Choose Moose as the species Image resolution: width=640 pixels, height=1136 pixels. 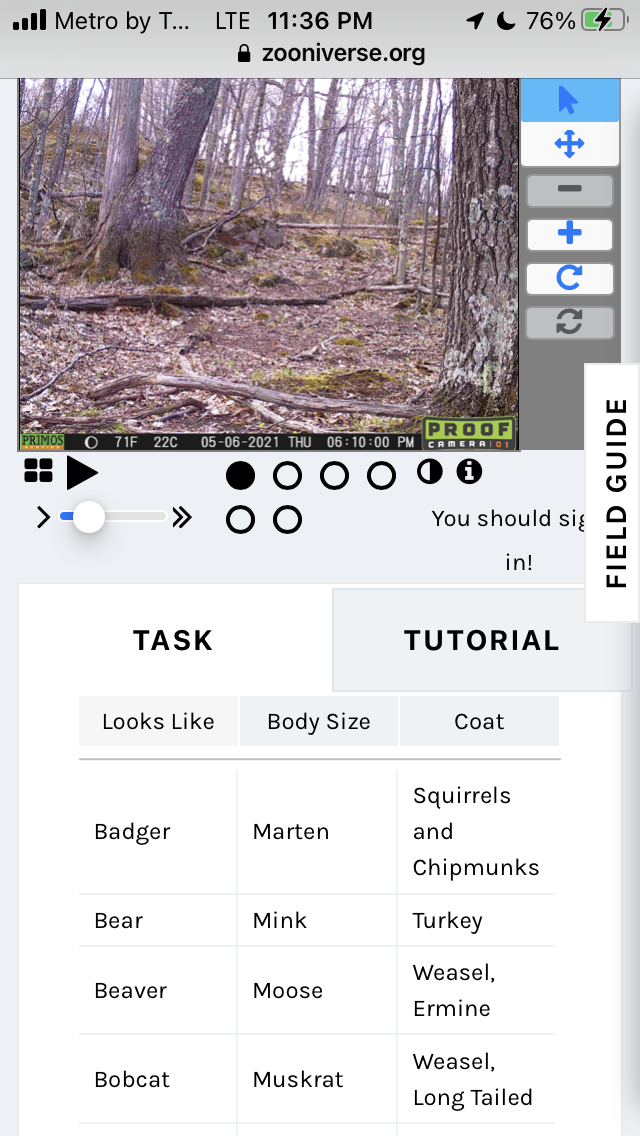pos(288,991)
